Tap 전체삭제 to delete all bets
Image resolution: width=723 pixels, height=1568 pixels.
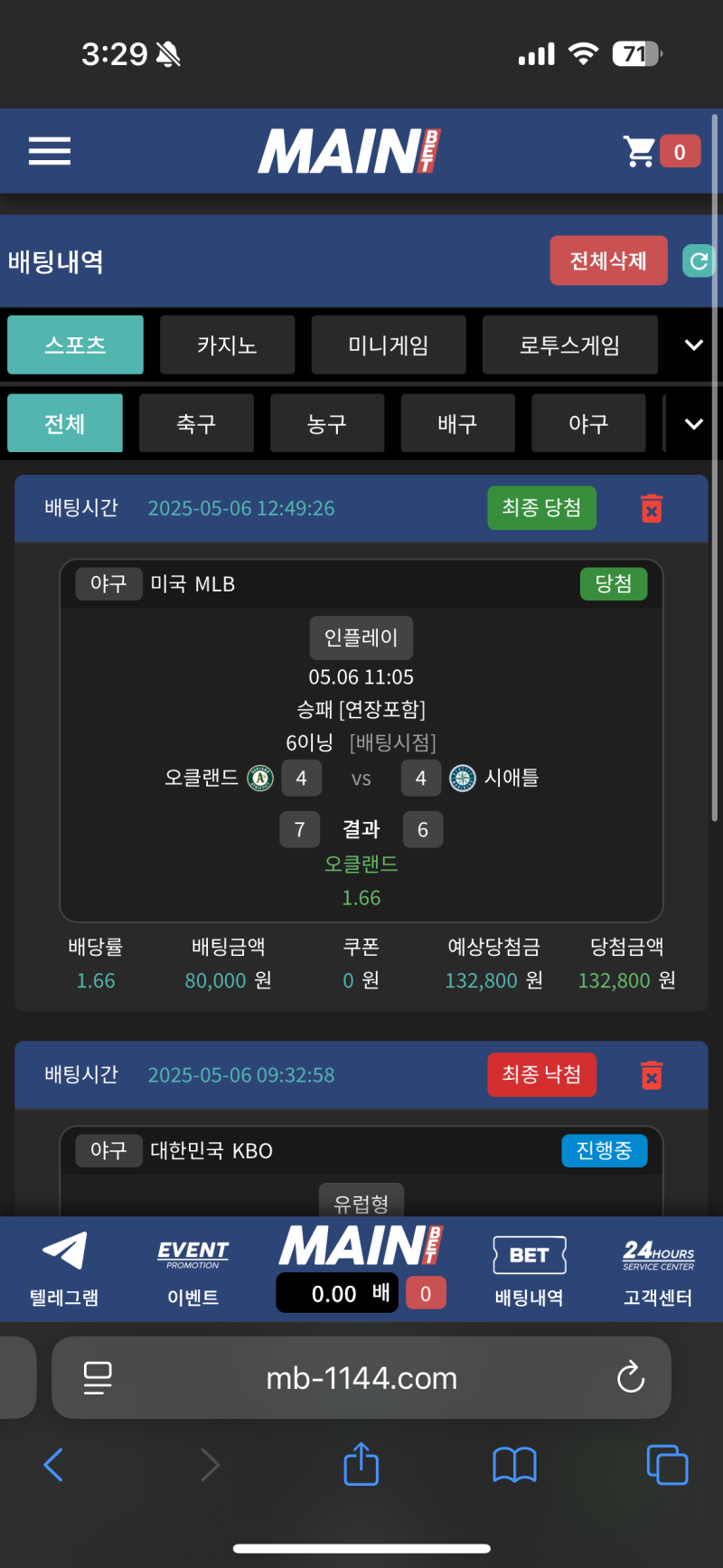pyautogui.click(x=608, y=261)
